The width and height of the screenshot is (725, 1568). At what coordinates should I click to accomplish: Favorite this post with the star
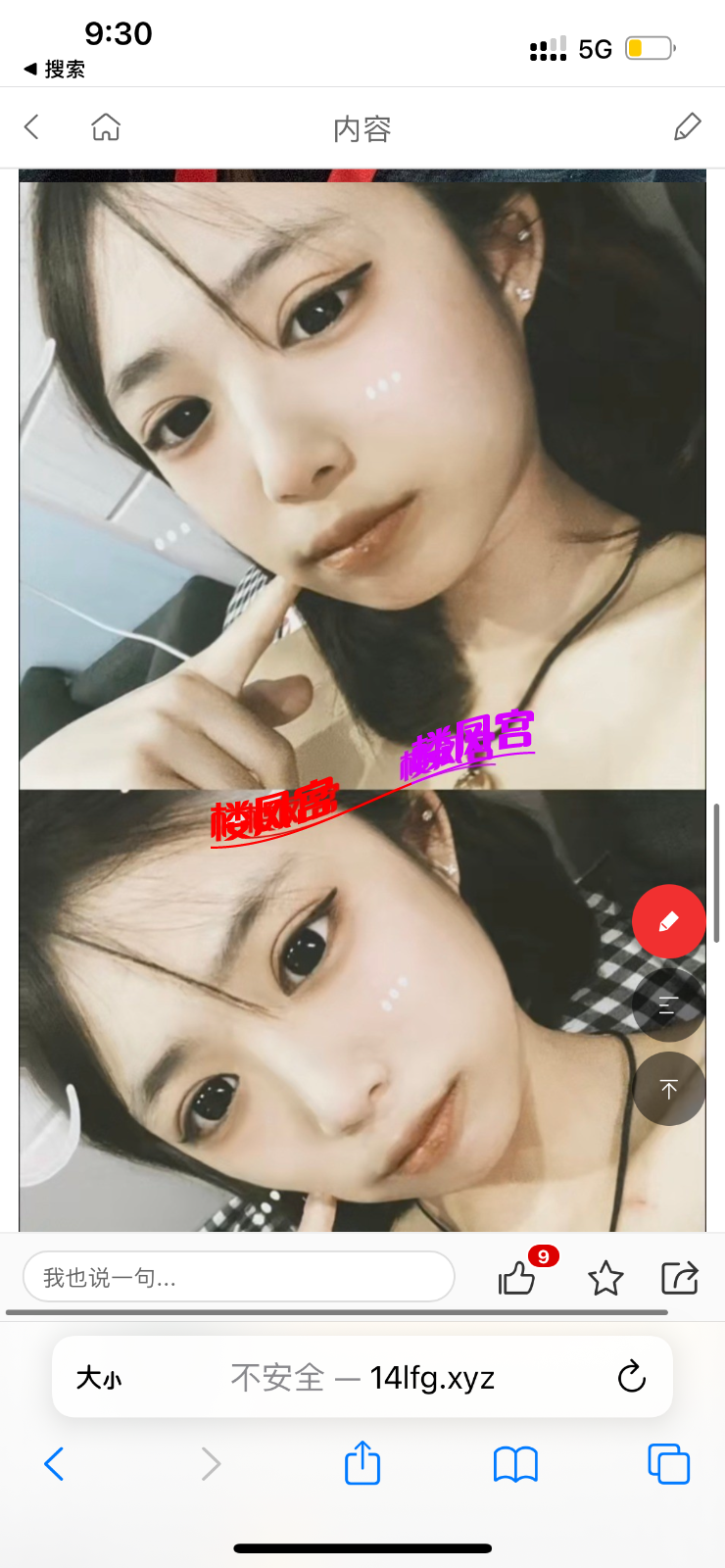pos(605,1277)
